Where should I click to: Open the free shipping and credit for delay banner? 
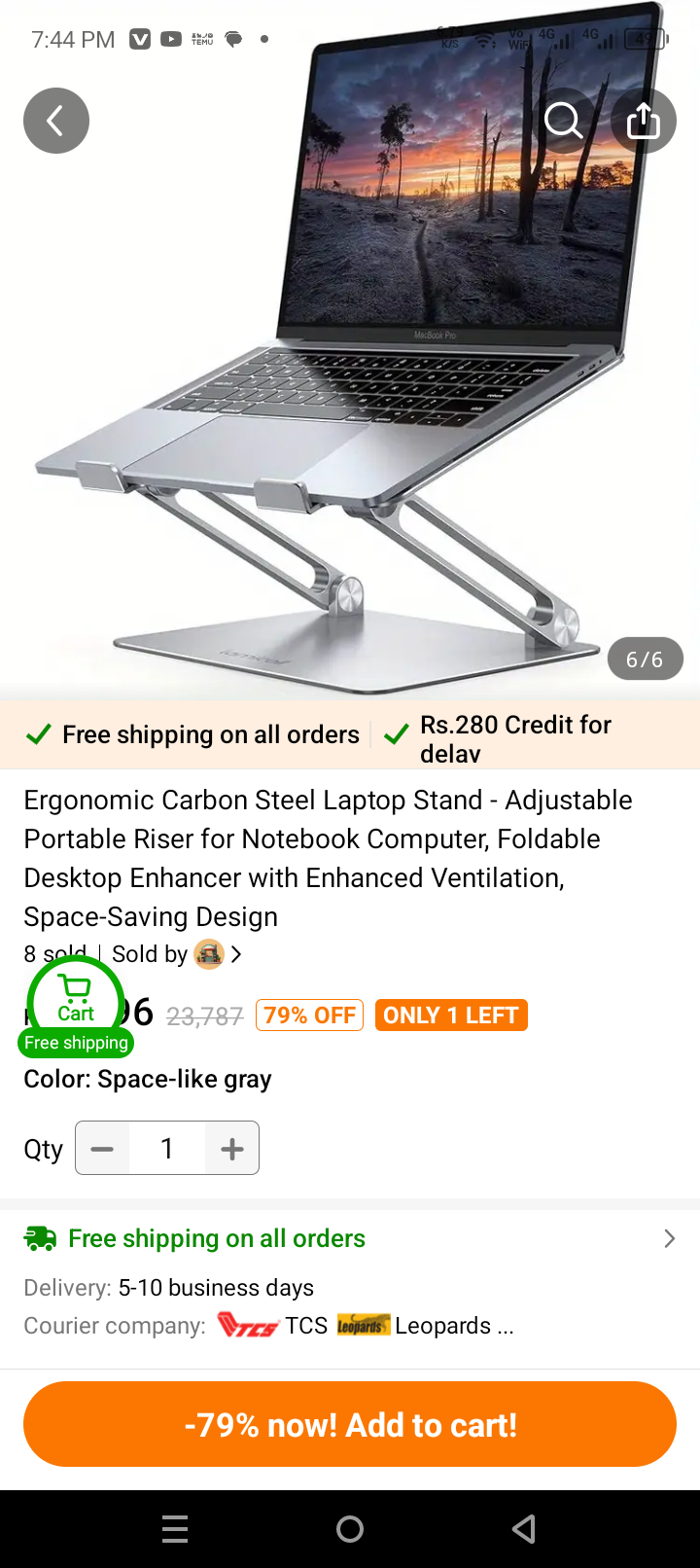click(350, 735)
